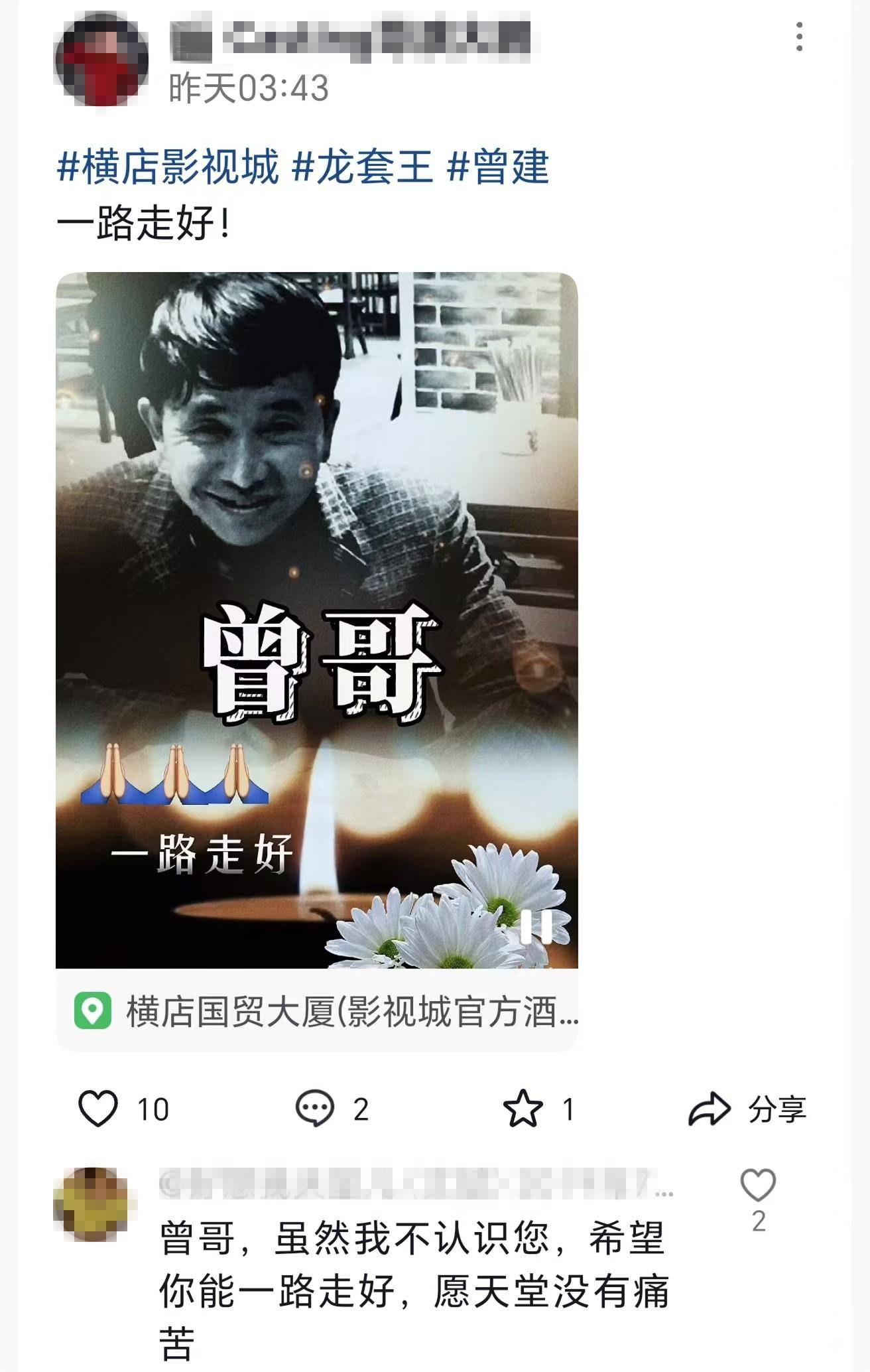Open the post's three-dot overflow menu
The height and width of the screenshot is (1372, 870).
(799, 36)
